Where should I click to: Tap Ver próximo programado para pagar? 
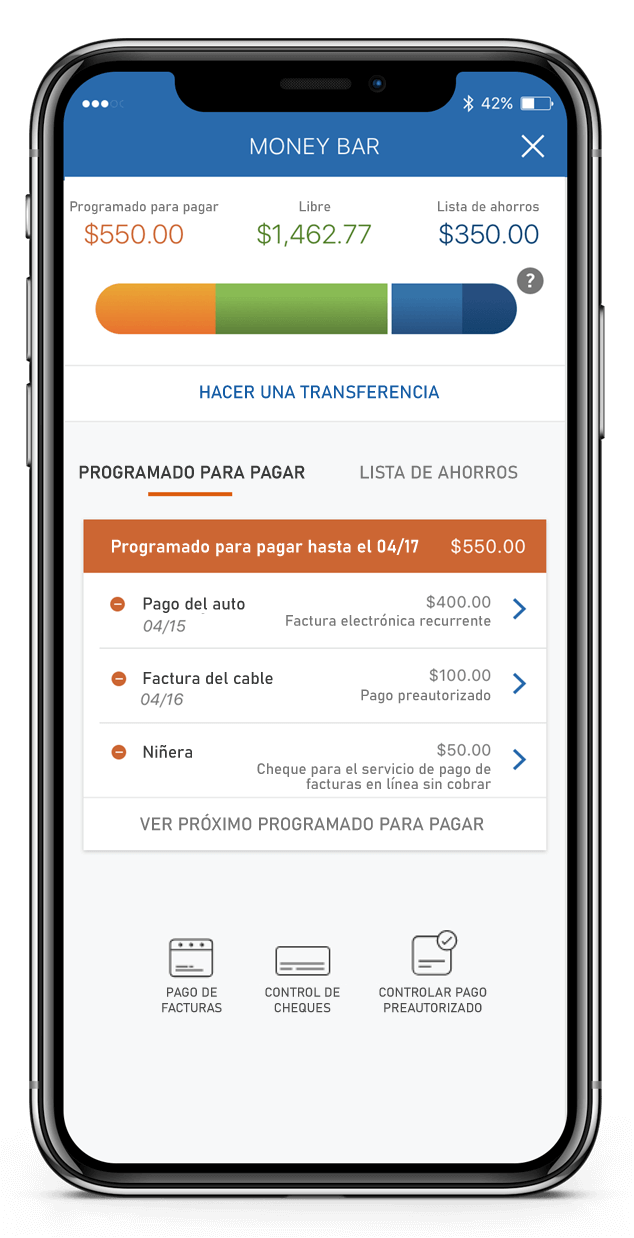(312, 824)
